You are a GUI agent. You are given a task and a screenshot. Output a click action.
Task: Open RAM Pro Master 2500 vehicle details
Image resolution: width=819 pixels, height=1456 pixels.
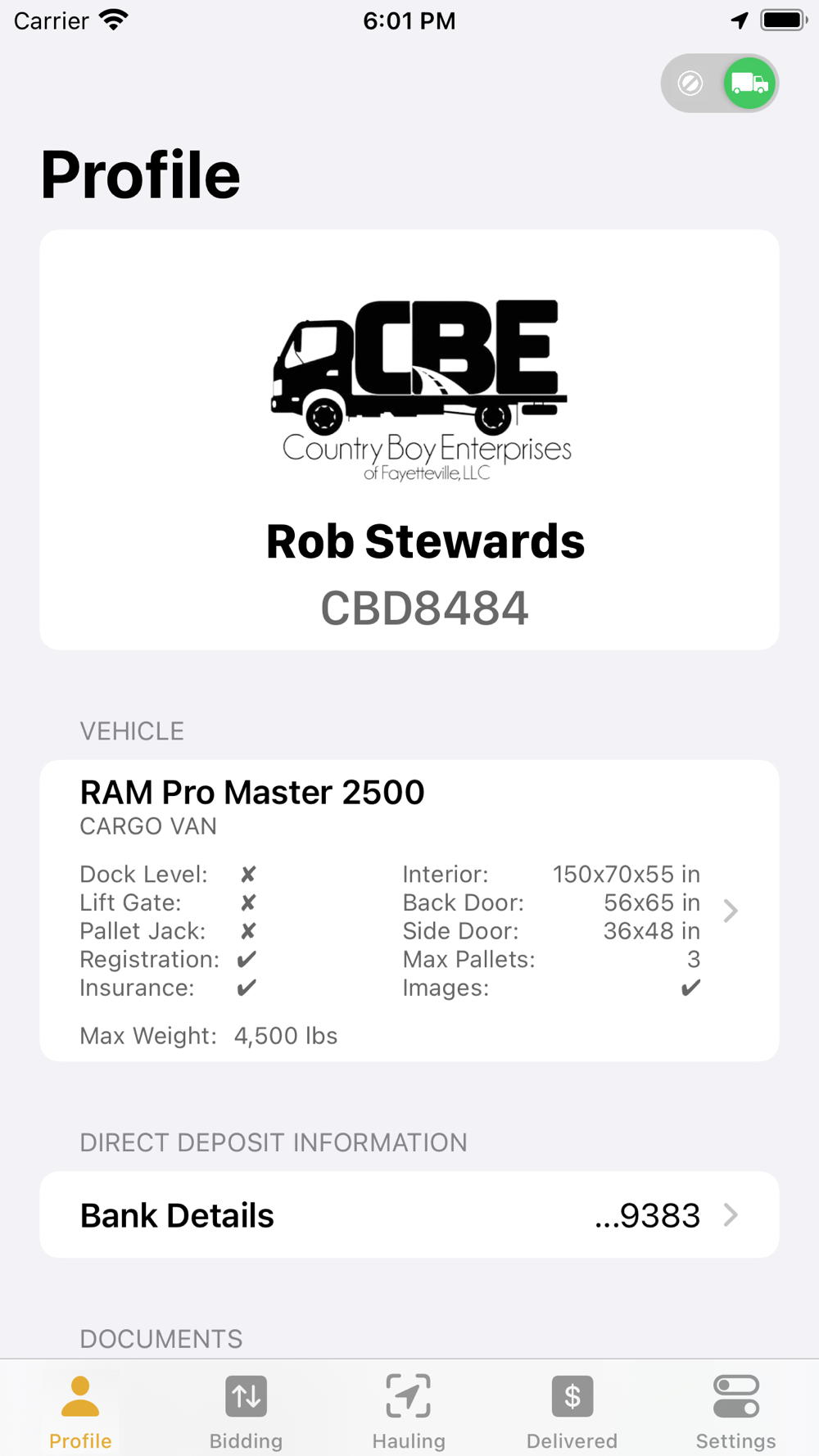click(409, 911)
